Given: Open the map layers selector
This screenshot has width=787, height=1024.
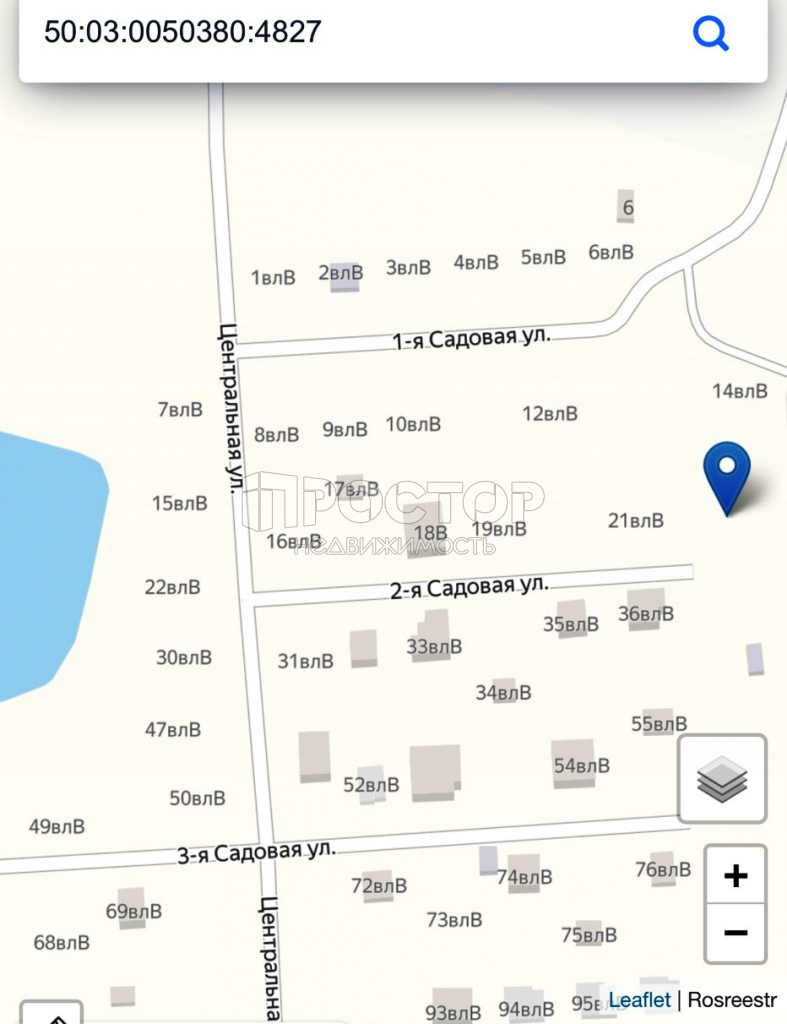Looking at the screenshot, I should pyautogui.click(x=722, y=779).
